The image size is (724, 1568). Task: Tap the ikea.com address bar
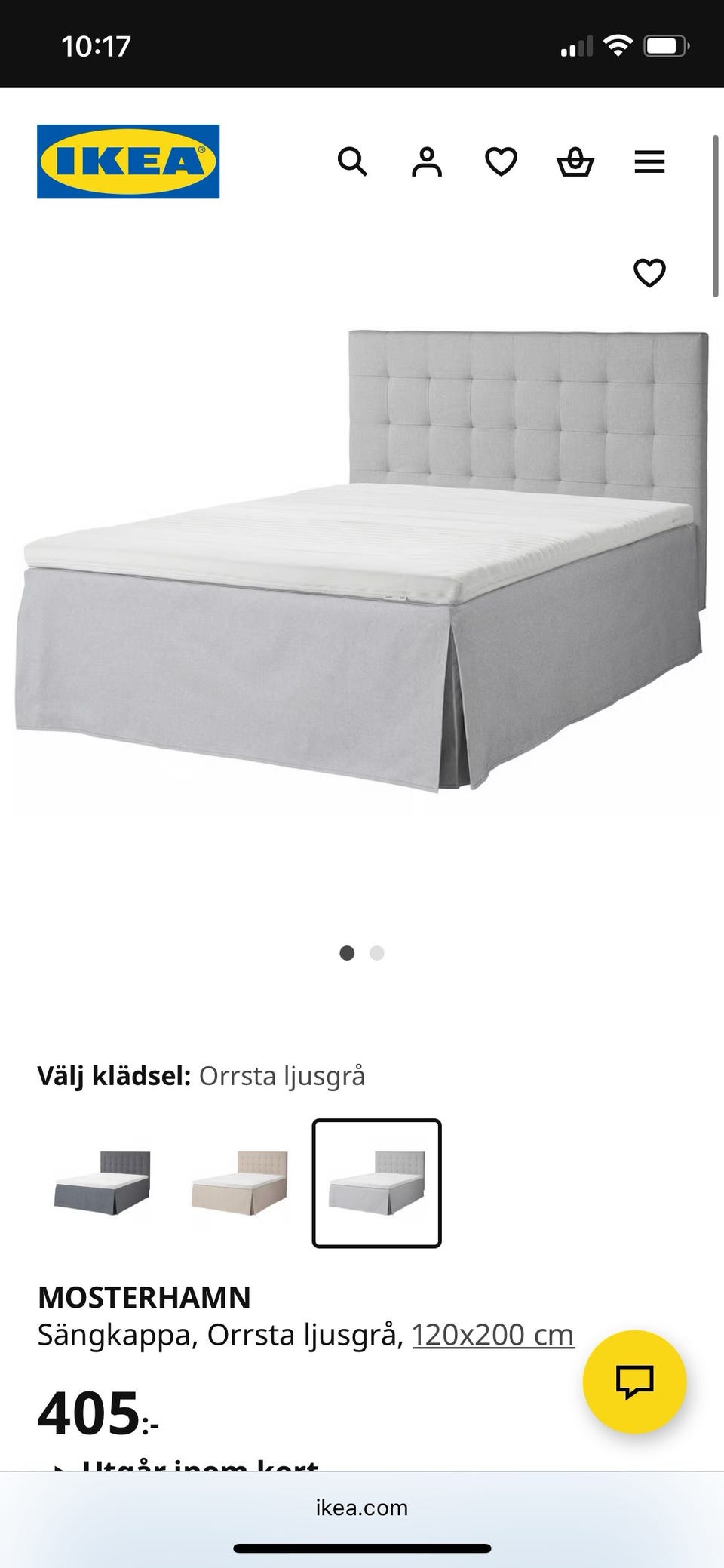tap(362, 1507)
